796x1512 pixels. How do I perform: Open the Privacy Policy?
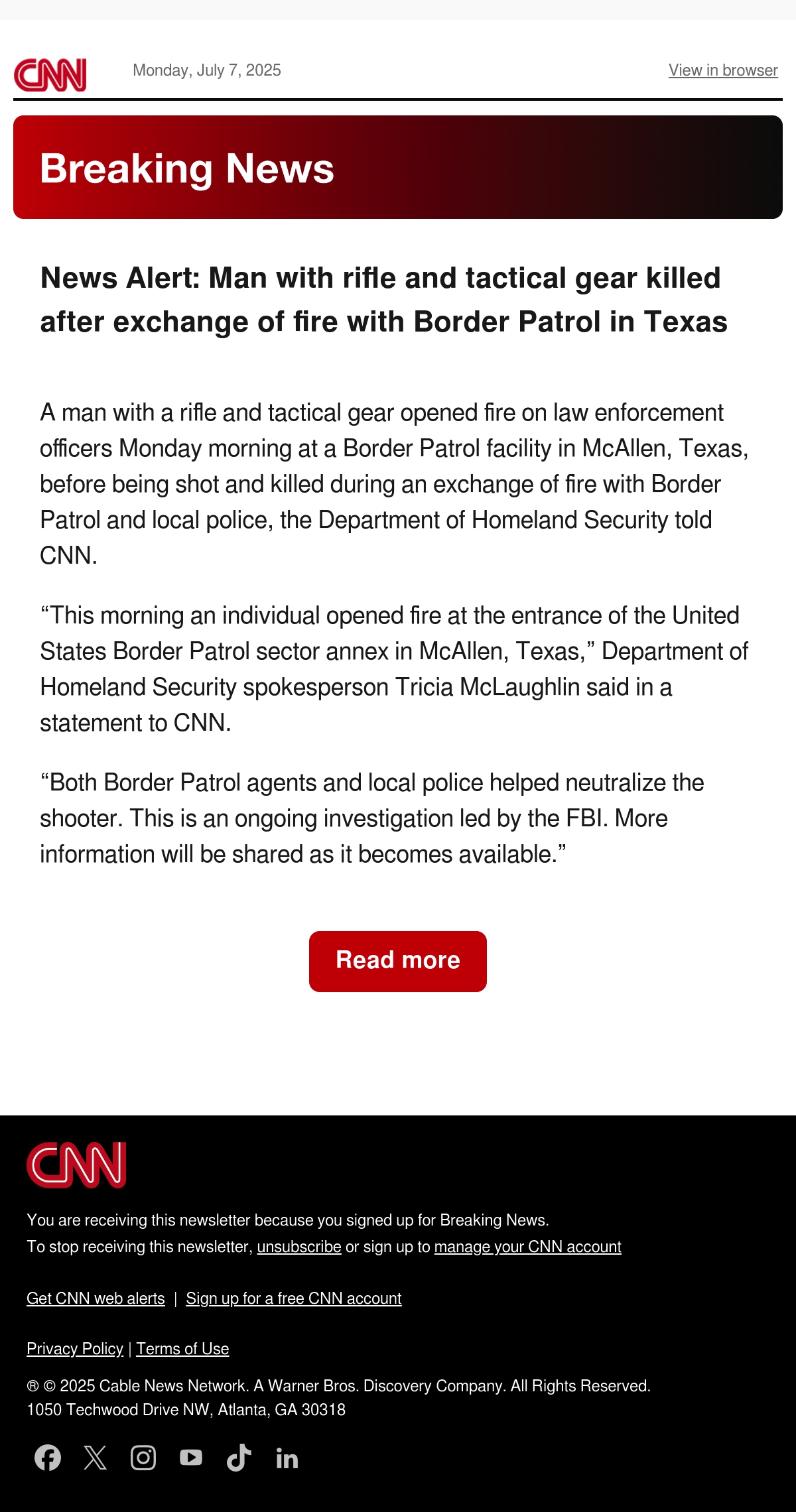[75, 1349]
